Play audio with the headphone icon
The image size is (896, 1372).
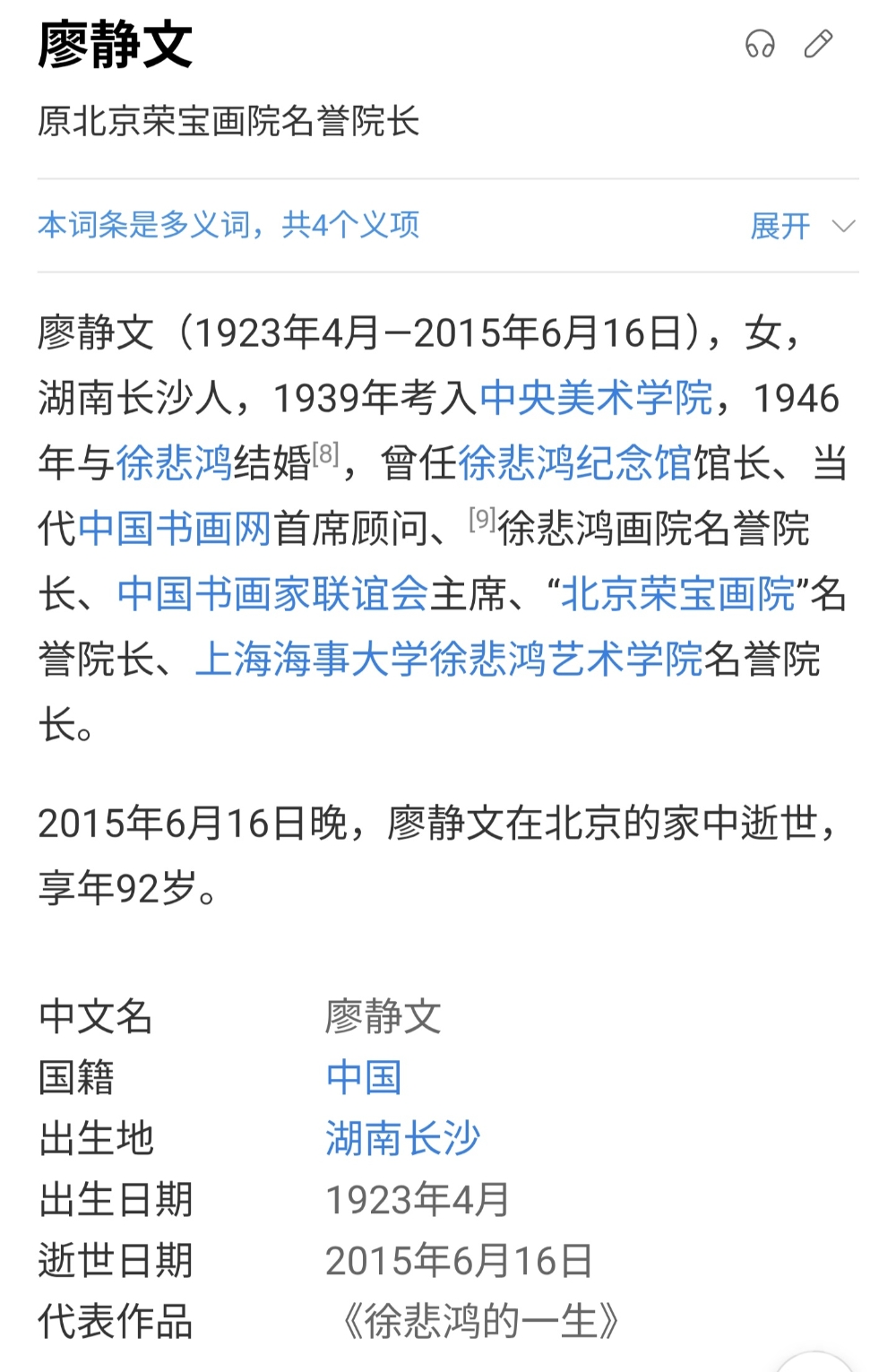[759, 44]
